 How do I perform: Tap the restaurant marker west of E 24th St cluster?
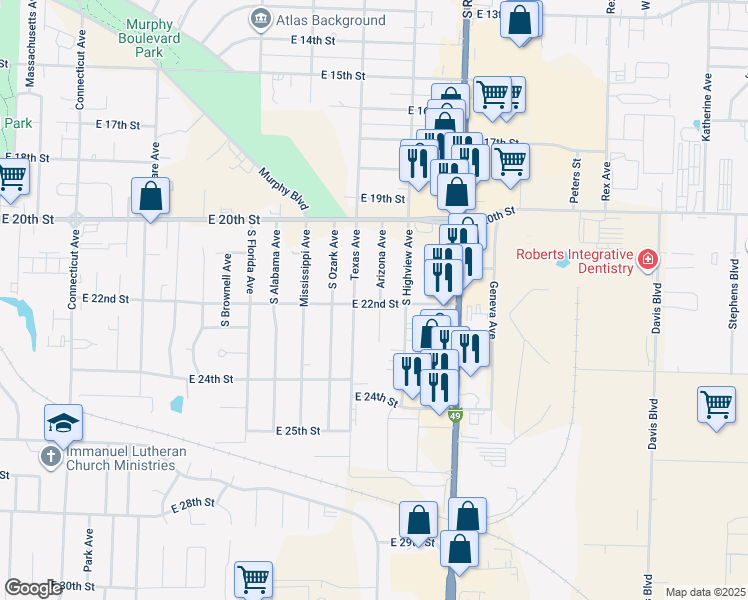[x=409, y=372]
